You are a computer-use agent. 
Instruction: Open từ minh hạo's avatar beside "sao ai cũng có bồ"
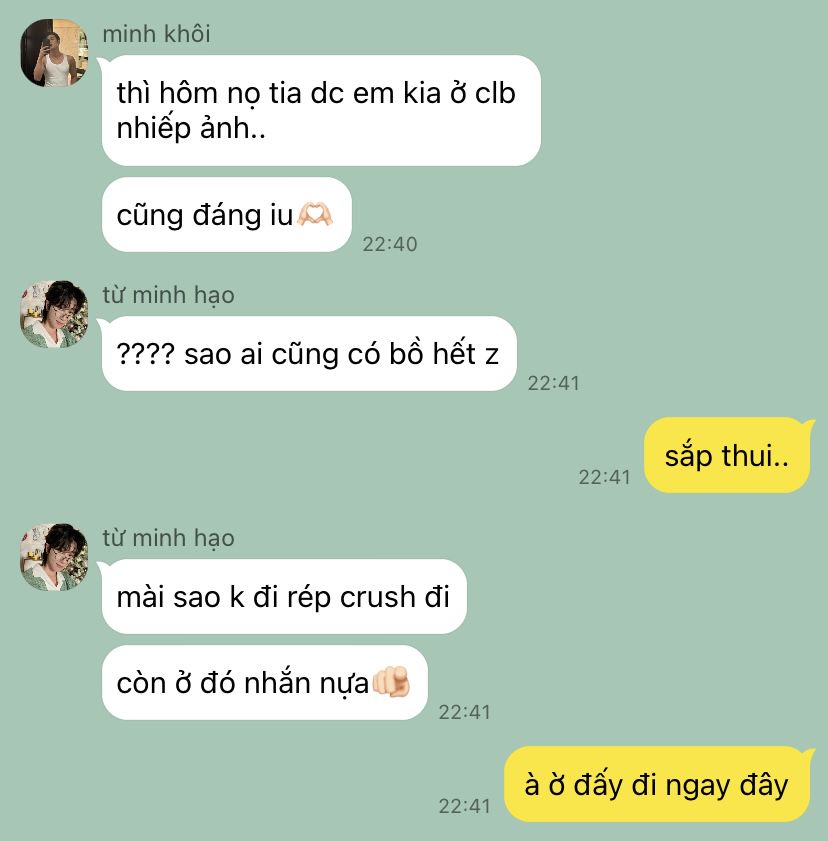point(54,314)
